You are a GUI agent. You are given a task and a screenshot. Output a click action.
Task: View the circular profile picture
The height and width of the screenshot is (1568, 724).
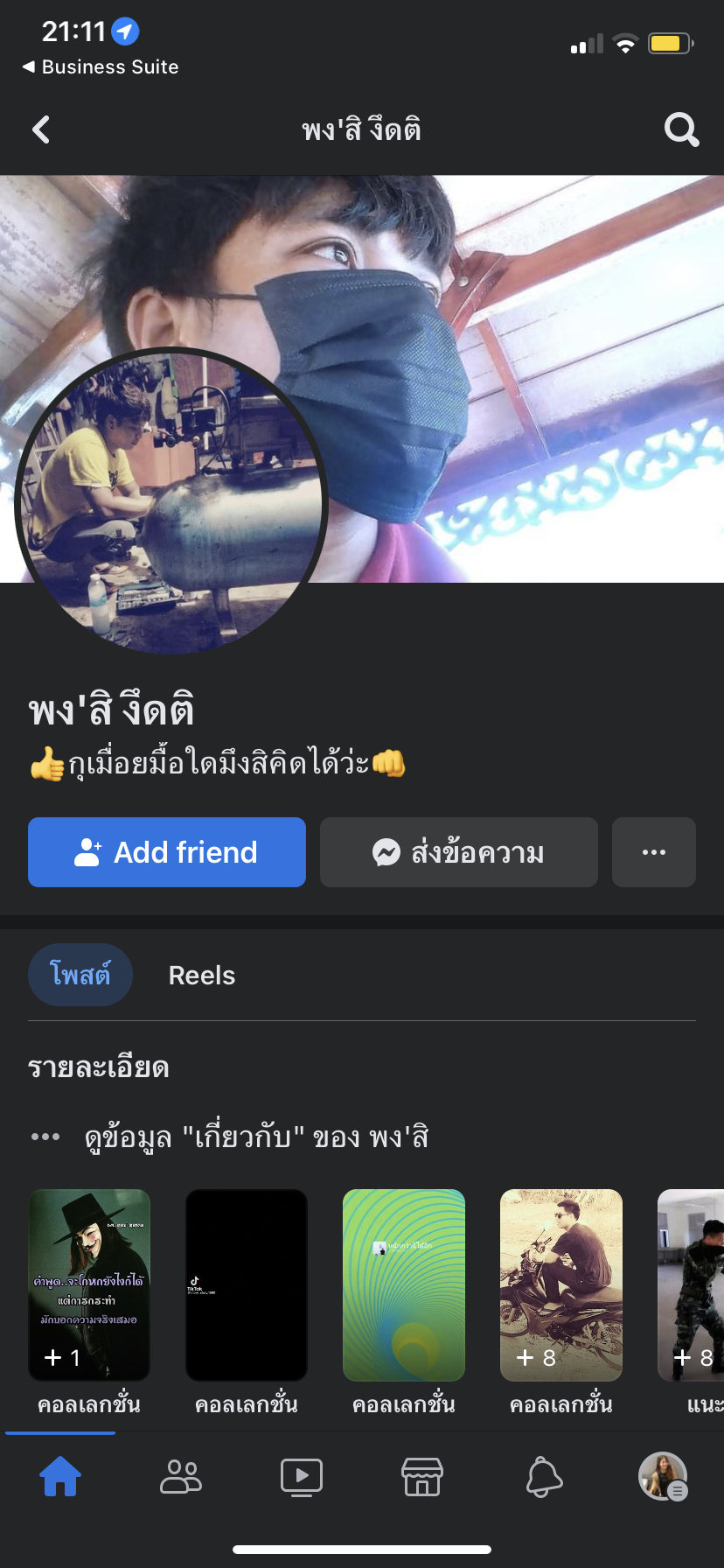[171, 501]
